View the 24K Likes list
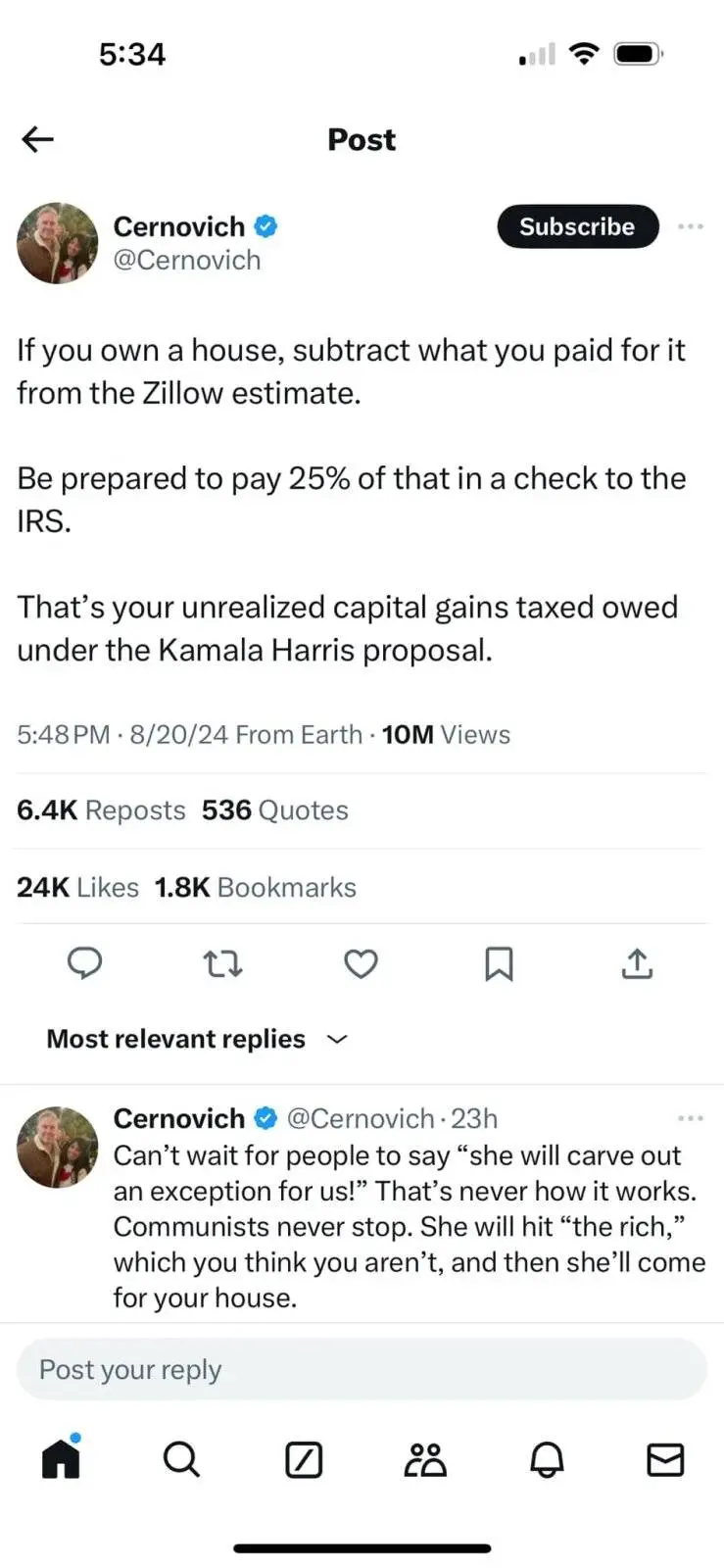 coord(77,887)
